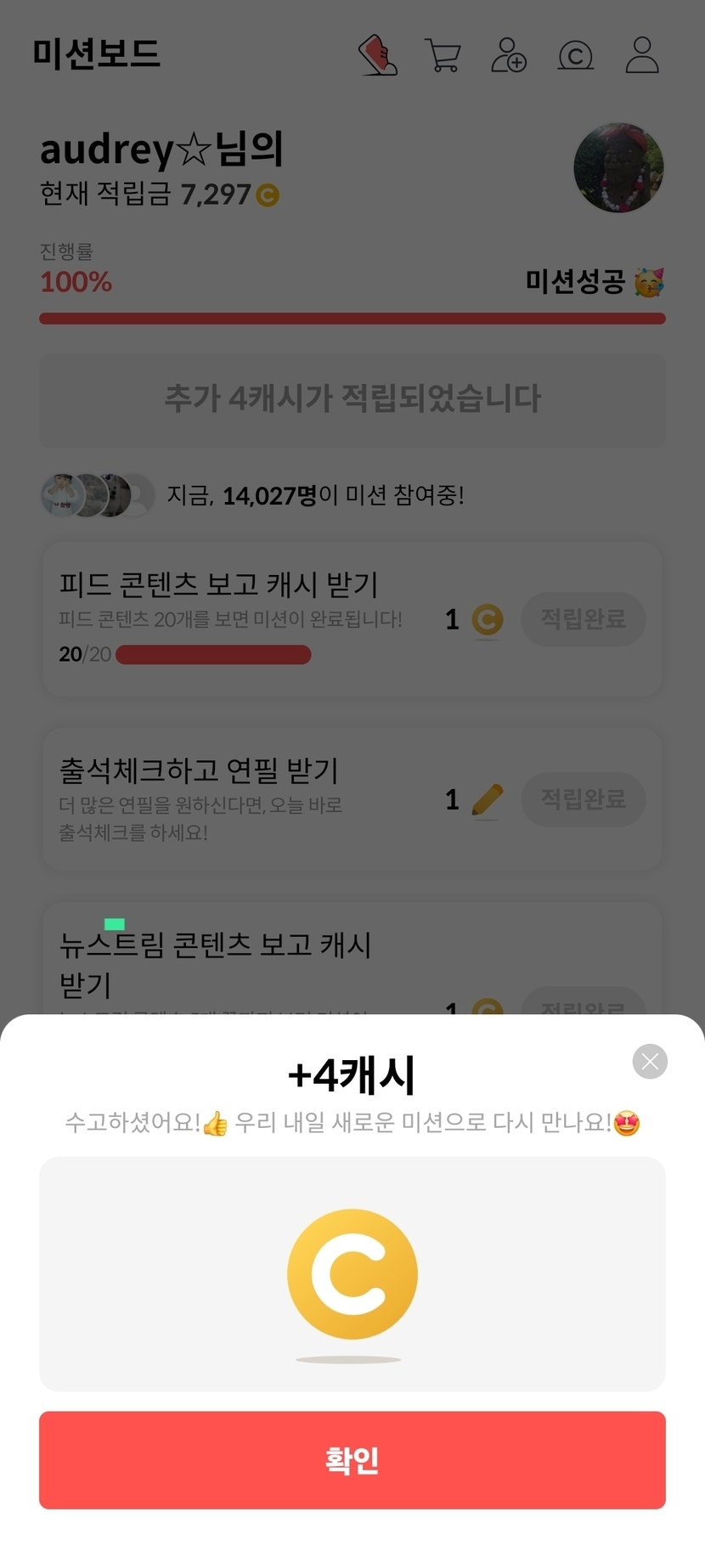This screenshot has width=705, height=1568.
Task: Open the shopping cart
Action: (x=443, y=56)
